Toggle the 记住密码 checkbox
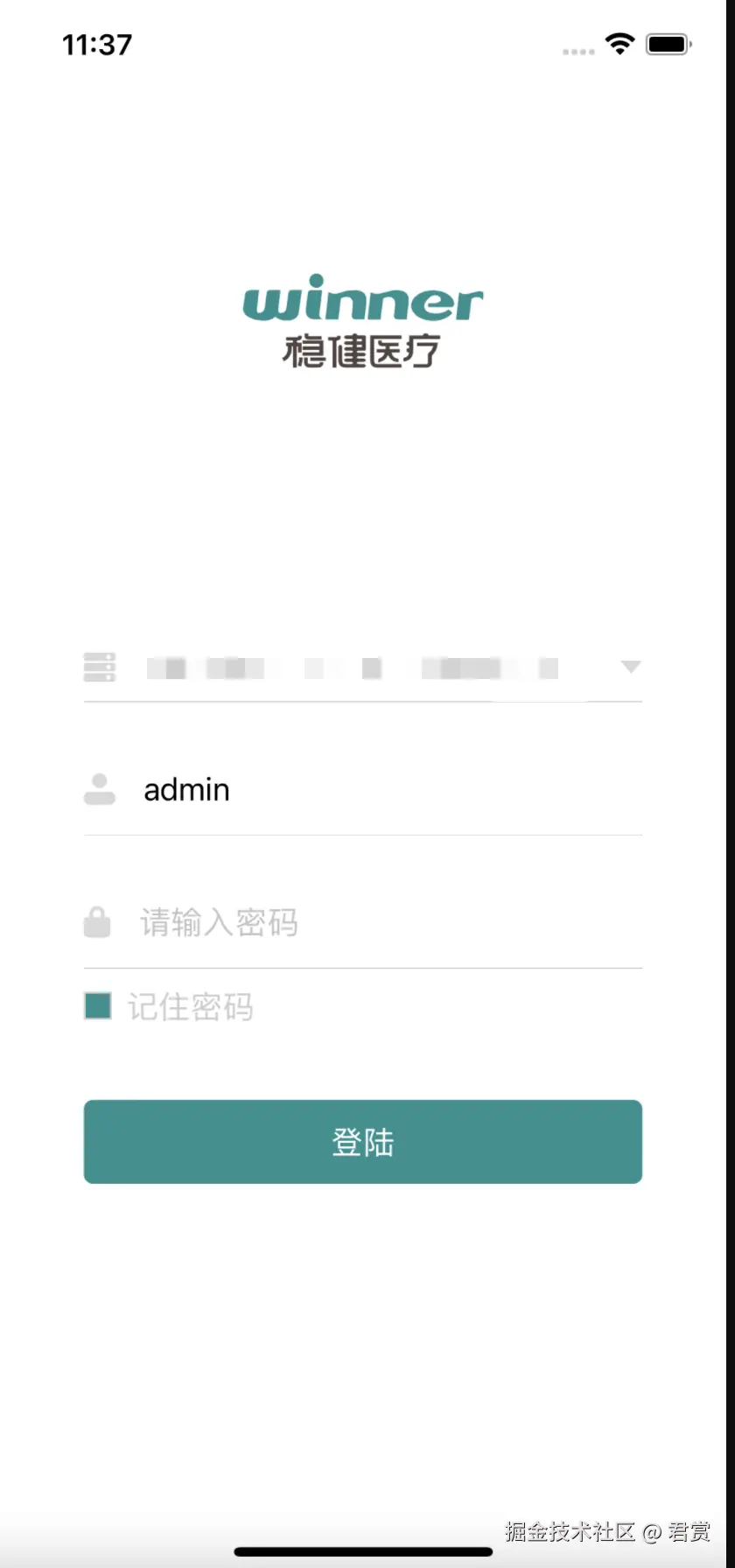 98,1006
